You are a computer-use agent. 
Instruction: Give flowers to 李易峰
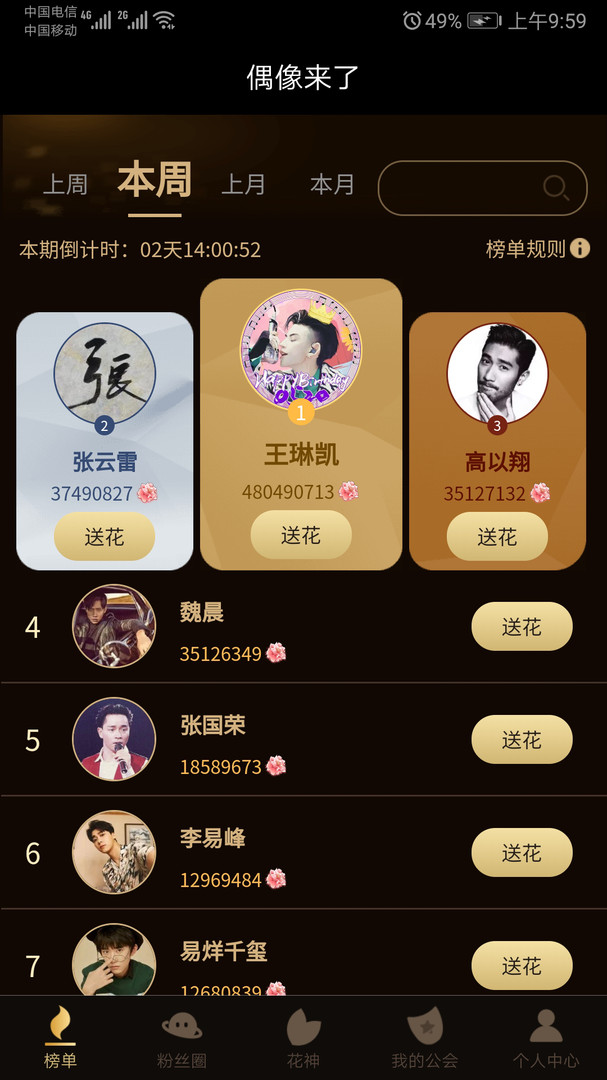pyautogui.click(x=521, y=853)
